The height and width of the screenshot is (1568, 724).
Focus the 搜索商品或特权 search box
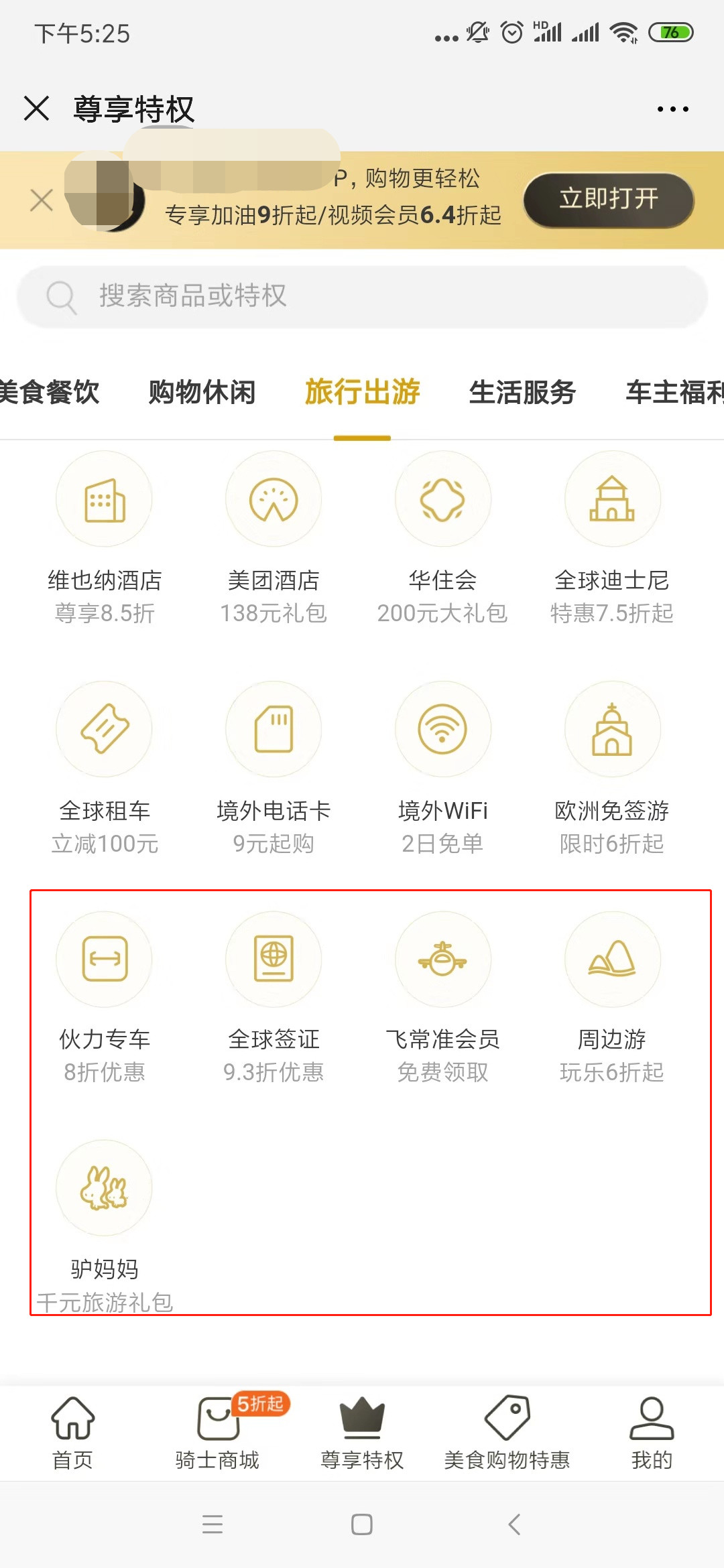(362, 296)
